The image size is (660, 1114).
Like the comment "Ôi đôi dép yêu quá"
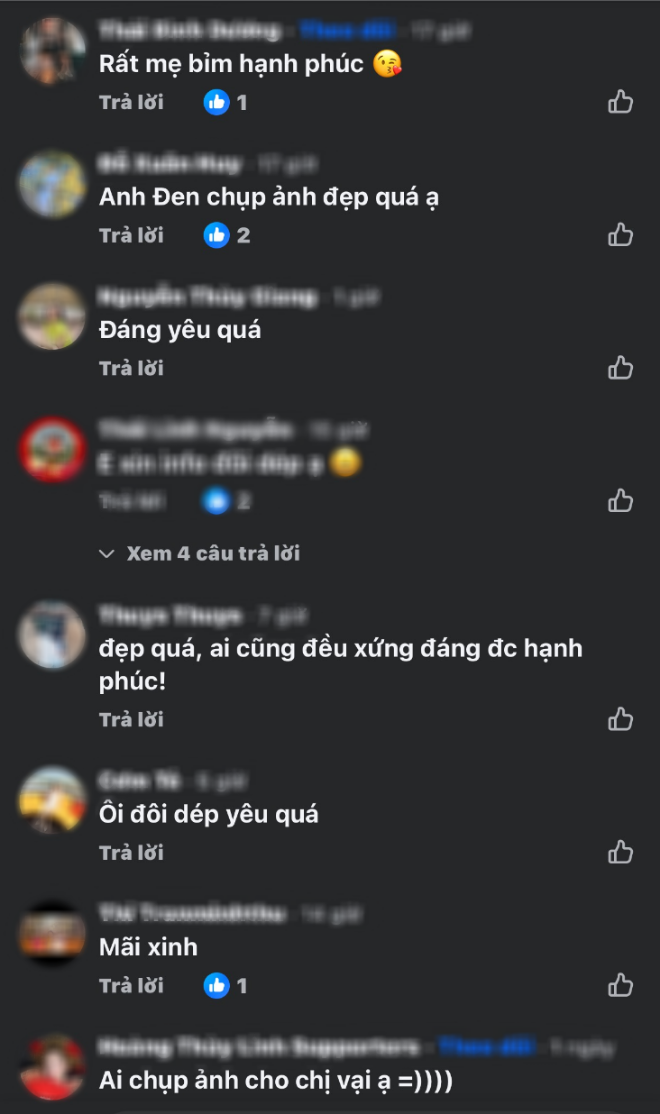621,852
